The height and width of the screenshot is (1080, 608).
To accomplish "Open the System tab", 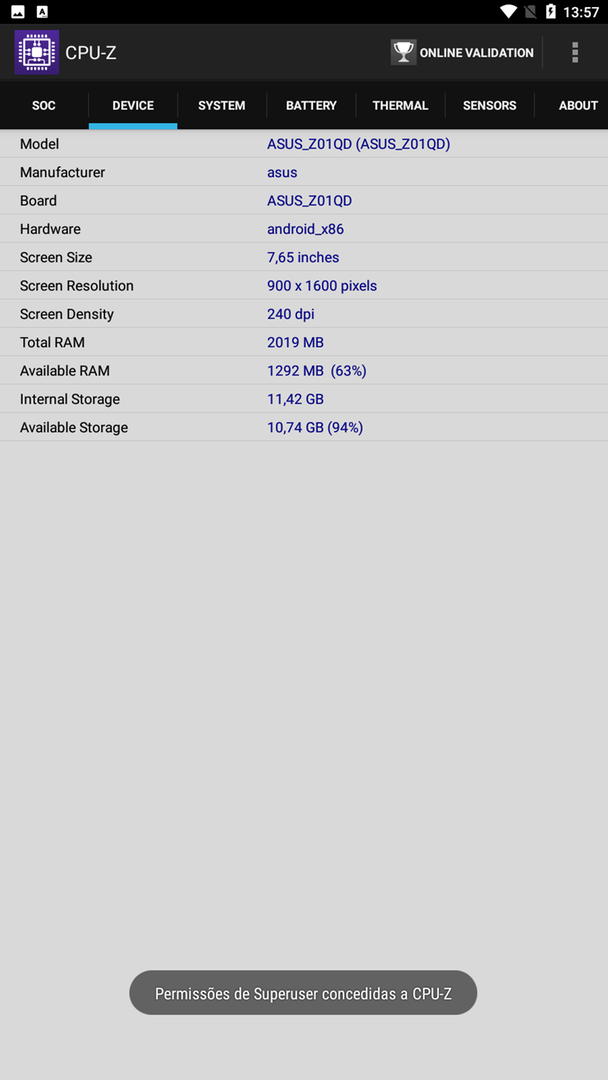I will coord(222,105).
